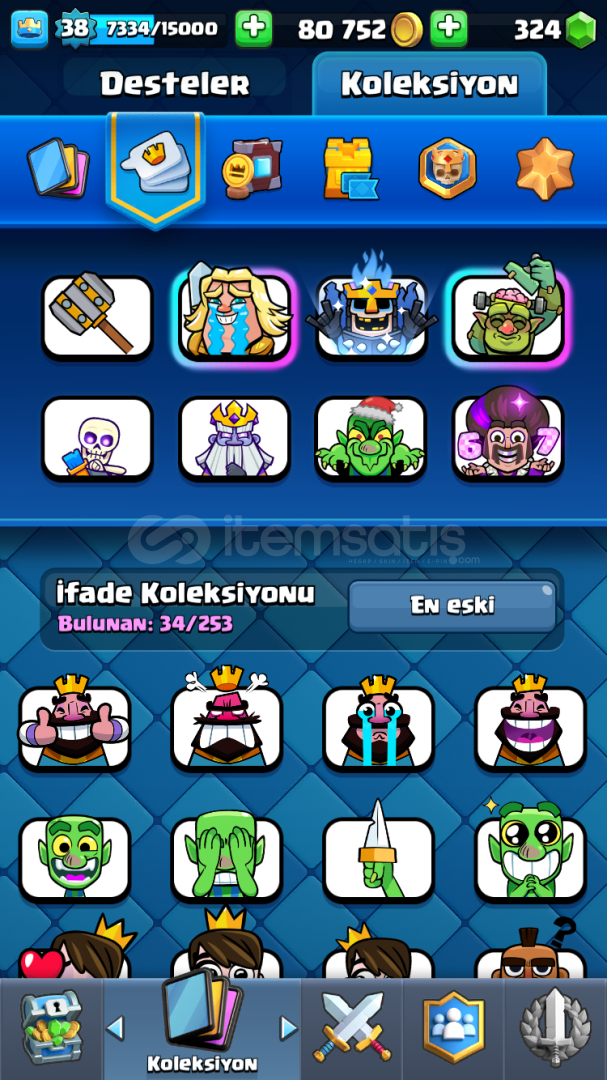Select the crying blonde king emote slot
This screenshot has height=1080, width=607.
(x=235, y=316)
